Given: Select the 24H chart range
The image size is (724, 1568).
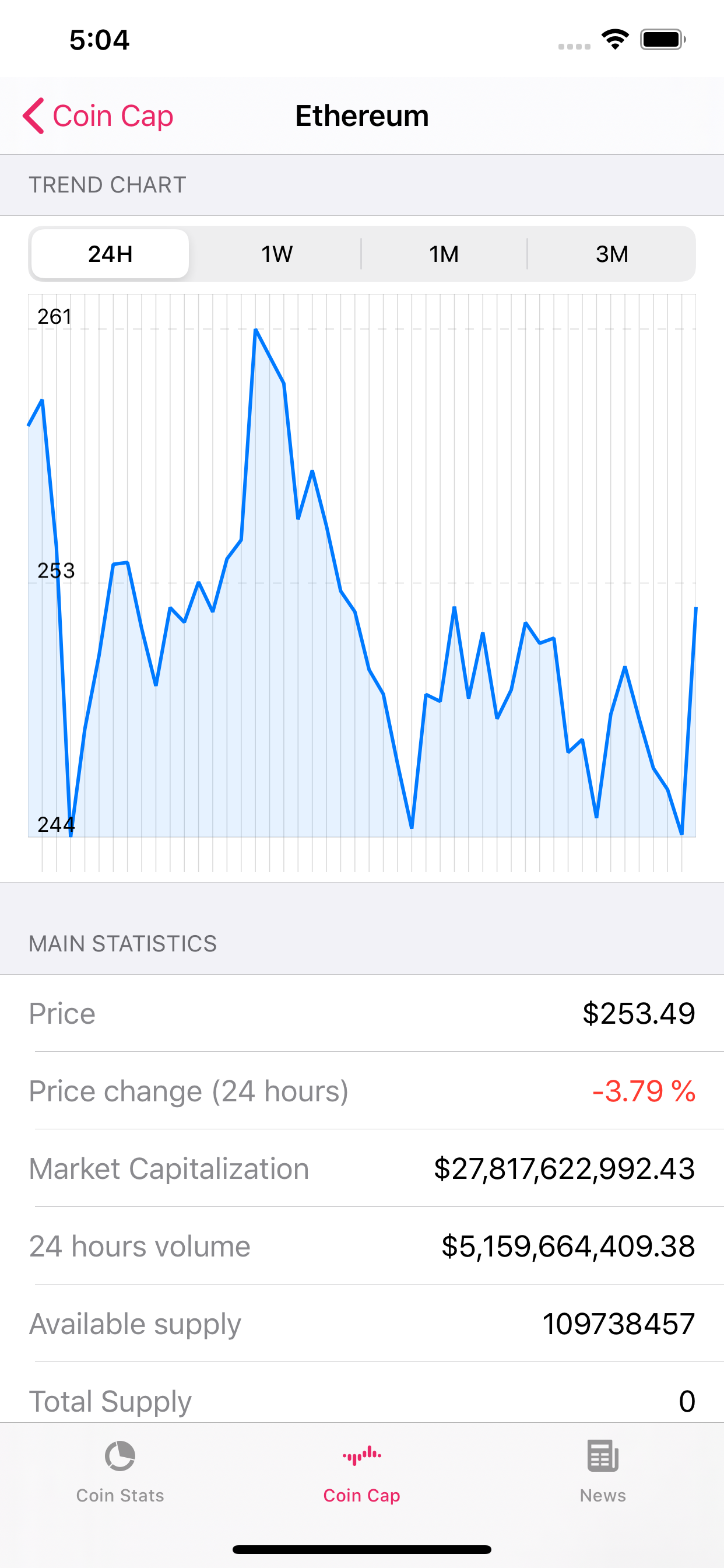Looking at the screenshot, I should coord(110,254).
